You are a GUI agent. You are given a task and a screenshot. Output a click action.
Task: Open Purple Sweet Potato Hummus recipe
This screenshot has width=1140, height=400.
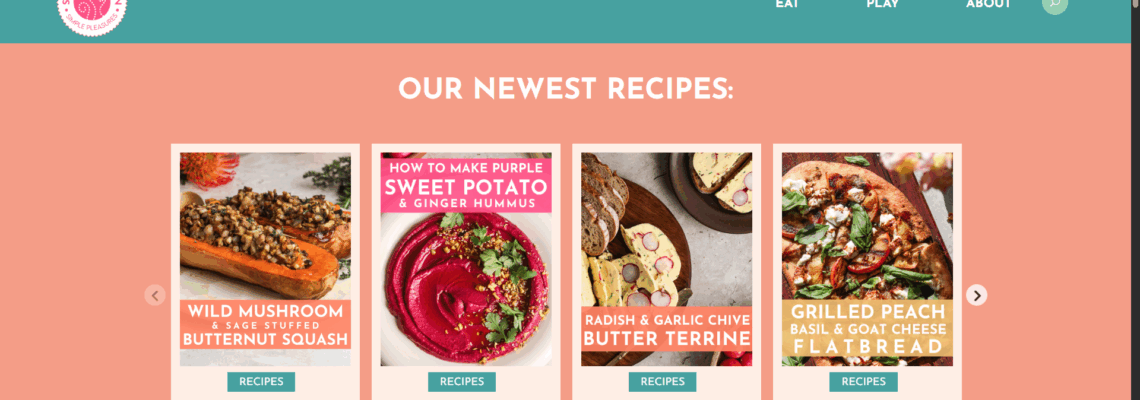tap(465, 259)
